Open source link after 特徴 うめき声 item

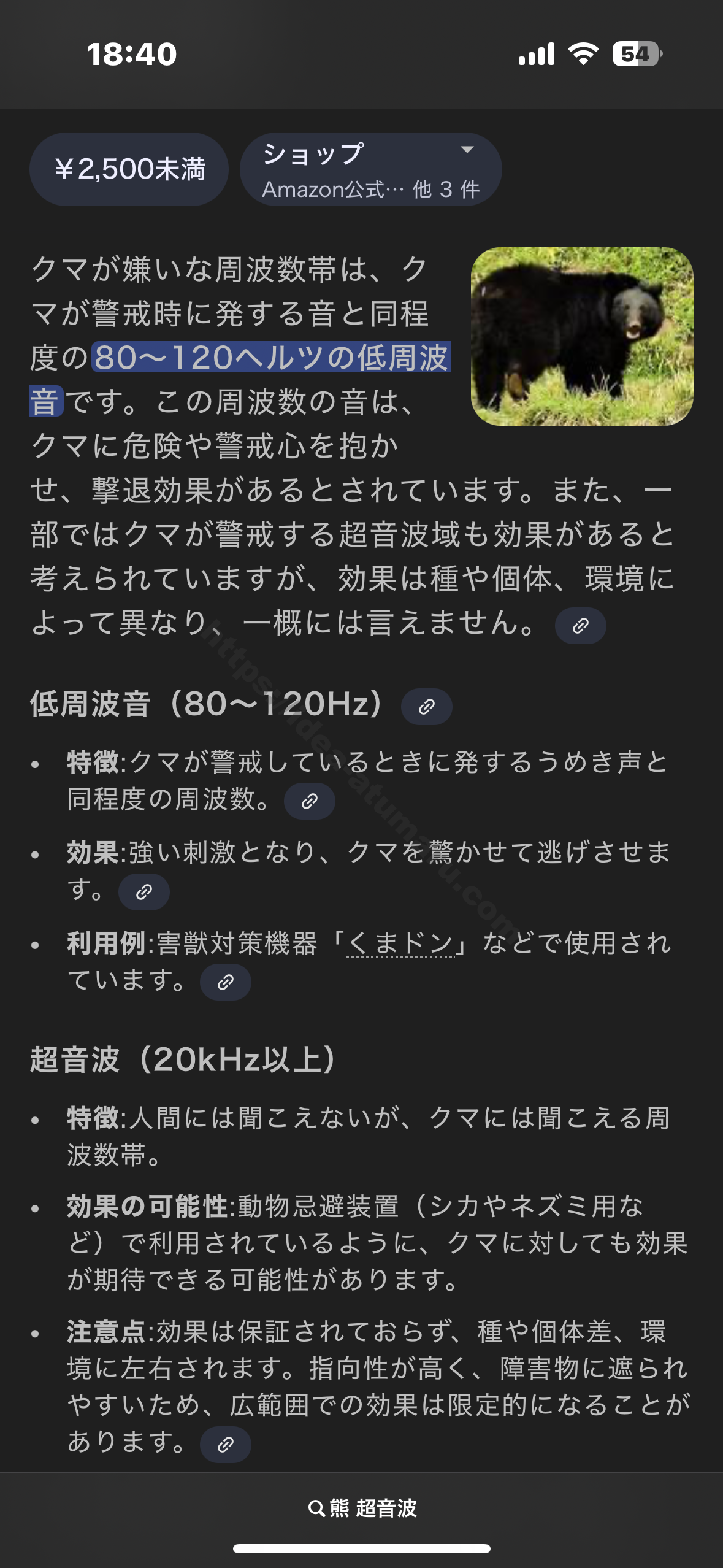pos(309,801)
